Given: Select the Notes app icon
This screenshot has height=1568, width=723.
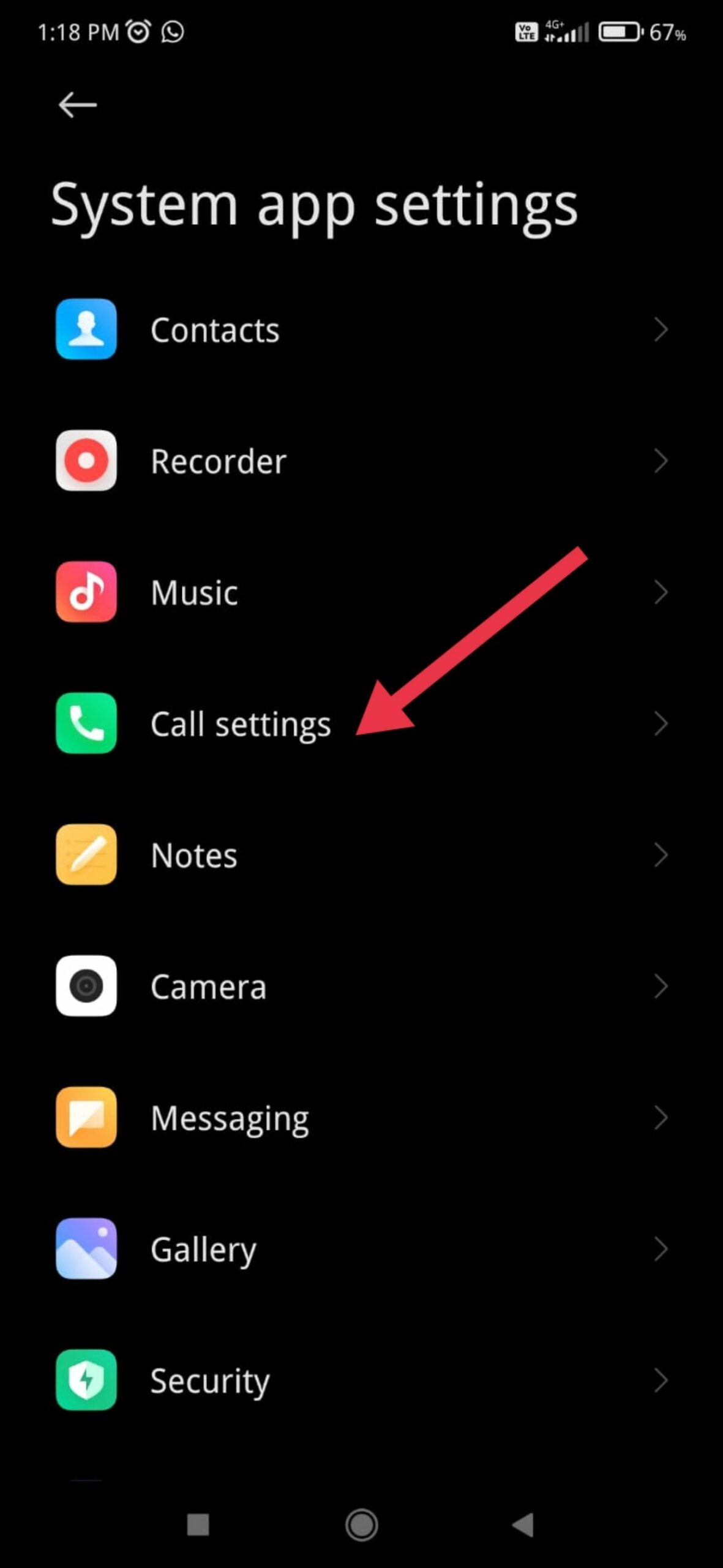Looking at the screenshot, I should (86, 854).
